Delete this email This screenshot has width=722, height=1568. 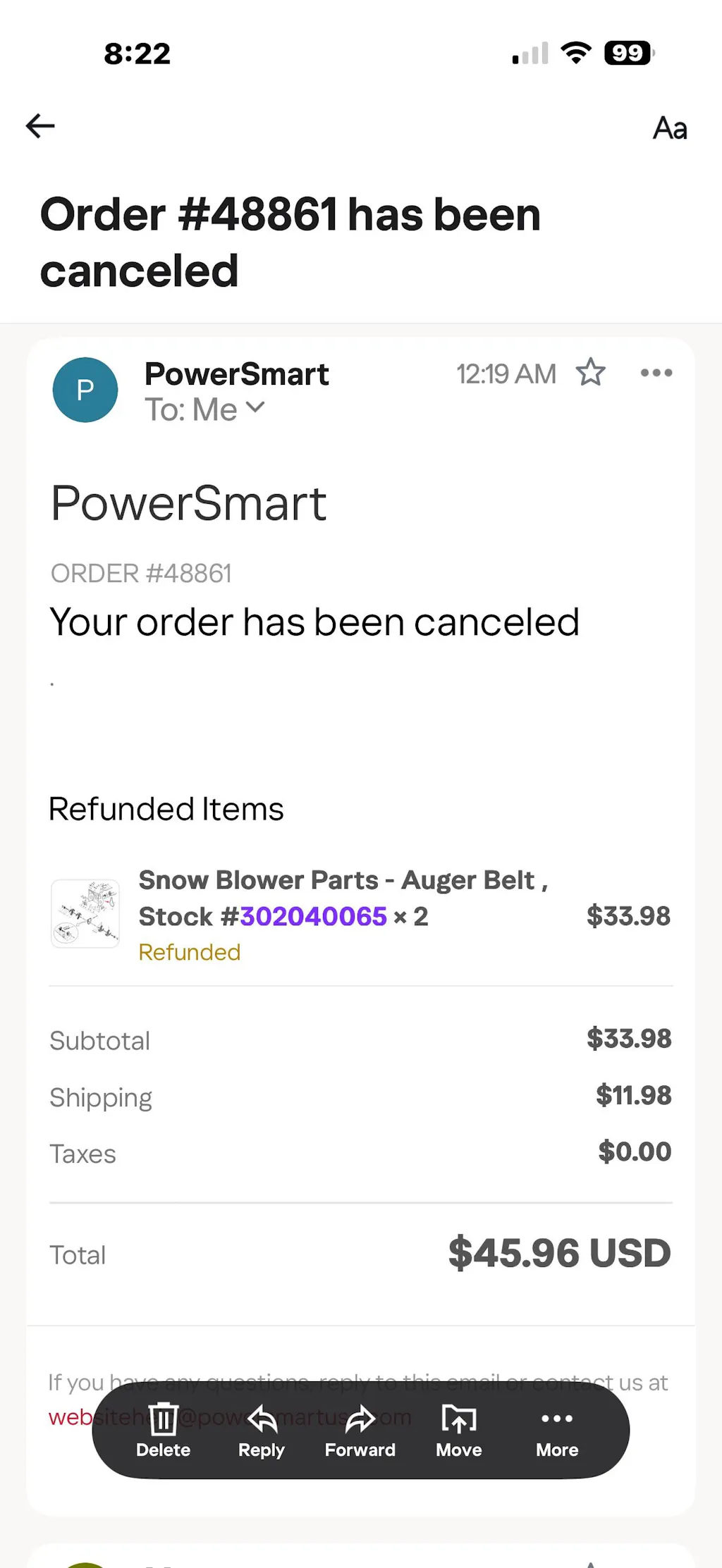click(163, 1429)
